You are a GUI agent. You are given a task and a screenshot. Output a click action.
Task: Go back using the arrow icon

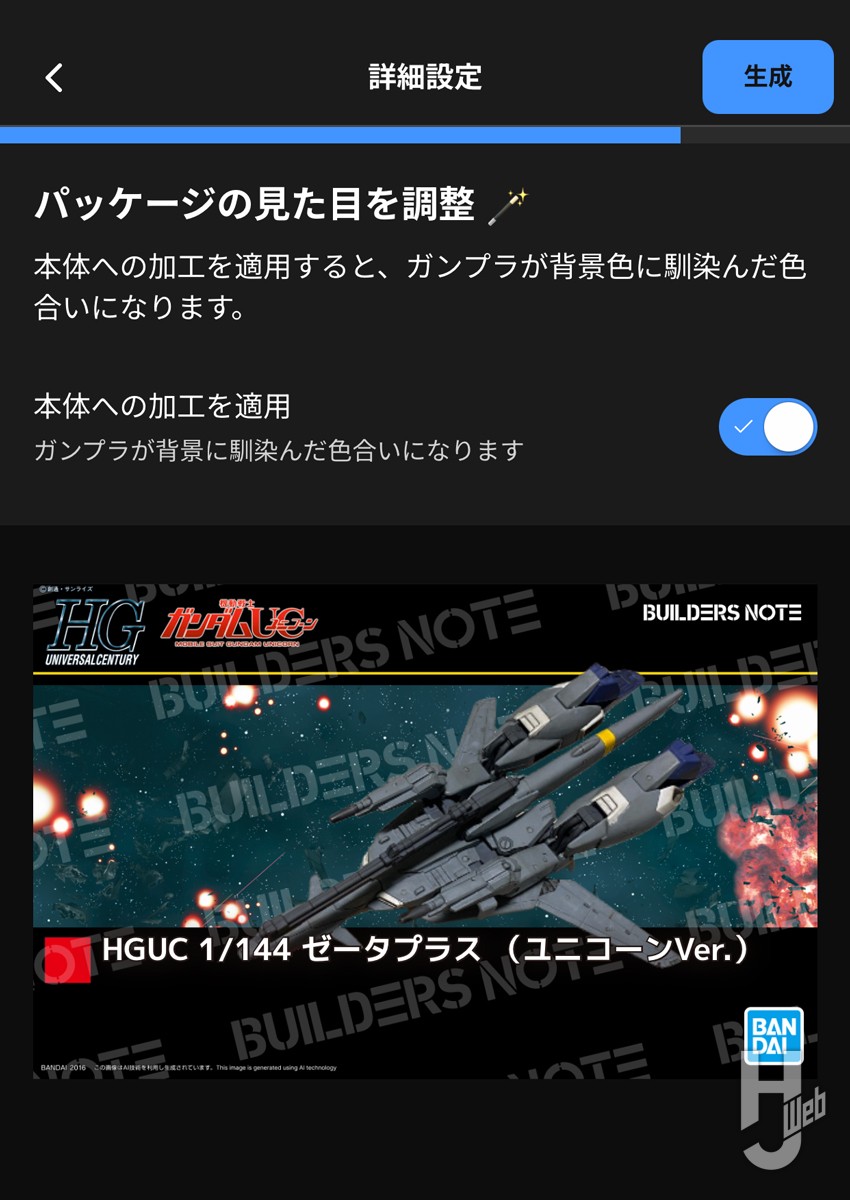[x=54, y=77]
